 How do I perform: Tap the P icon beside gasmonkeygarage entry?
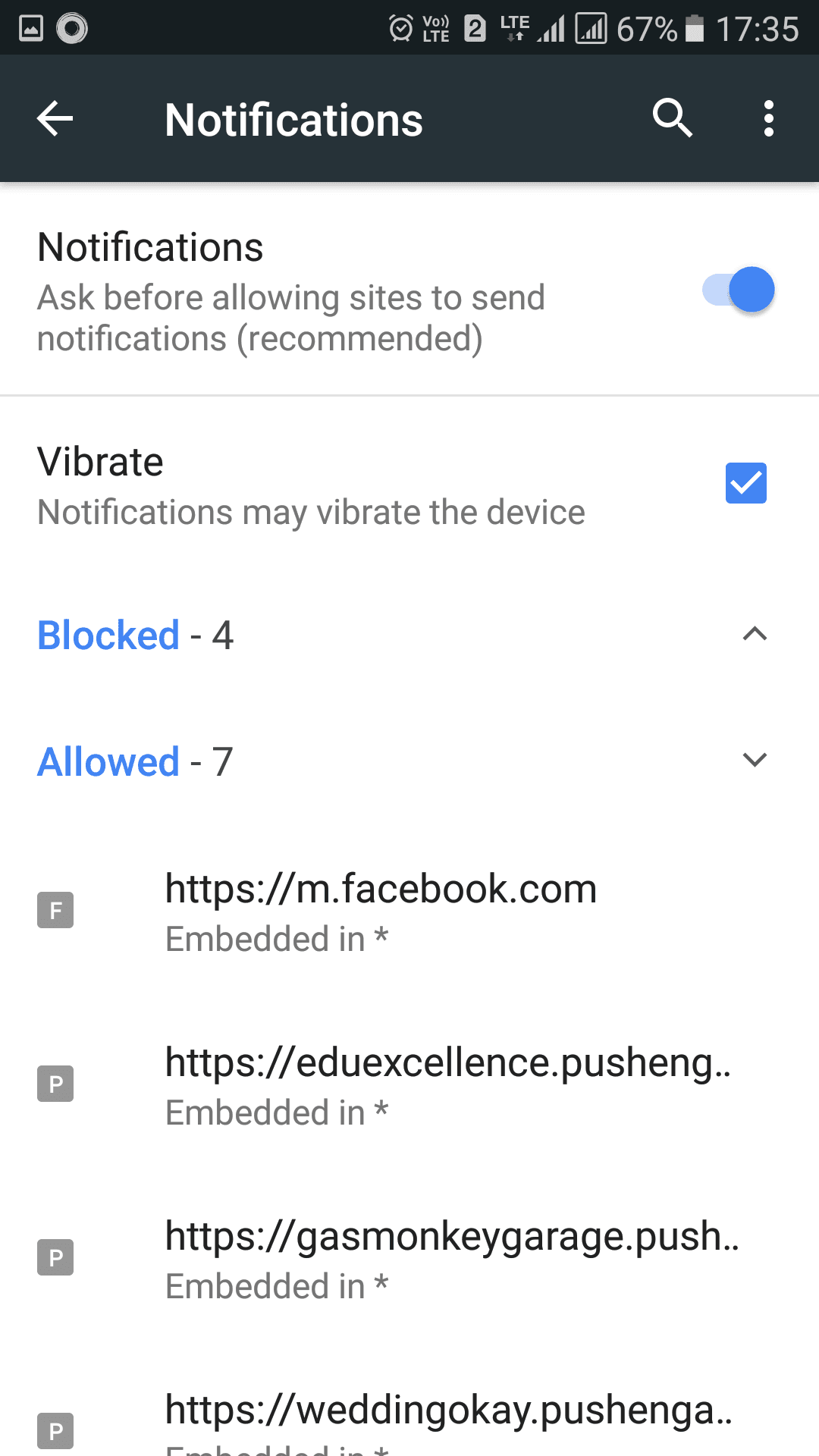tap(55, 1257)
